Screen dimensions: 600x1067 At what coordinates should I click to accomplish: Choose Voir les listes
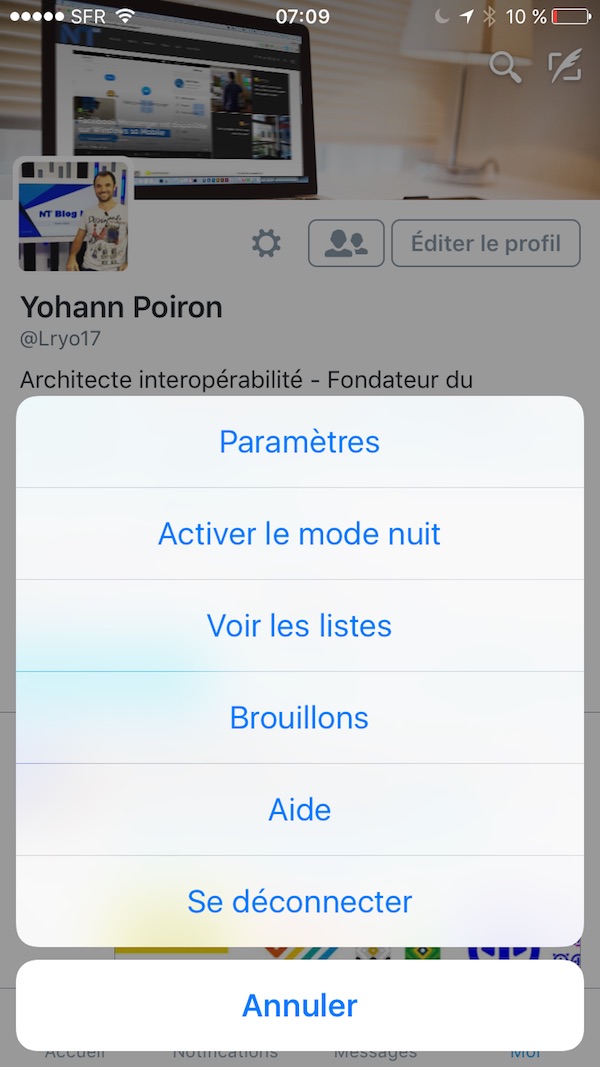(299, 626)
